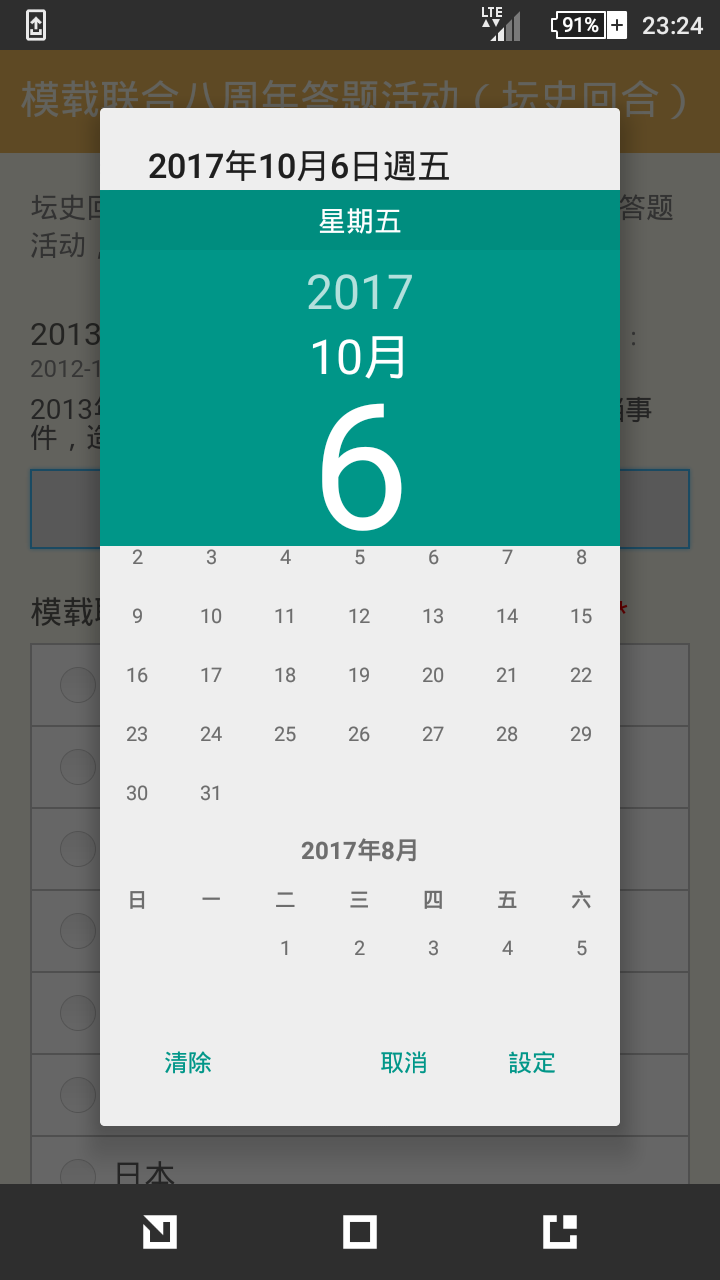Pick day 17 in October grid
This screenshot has height=1280, width=720.
(211, 675)
